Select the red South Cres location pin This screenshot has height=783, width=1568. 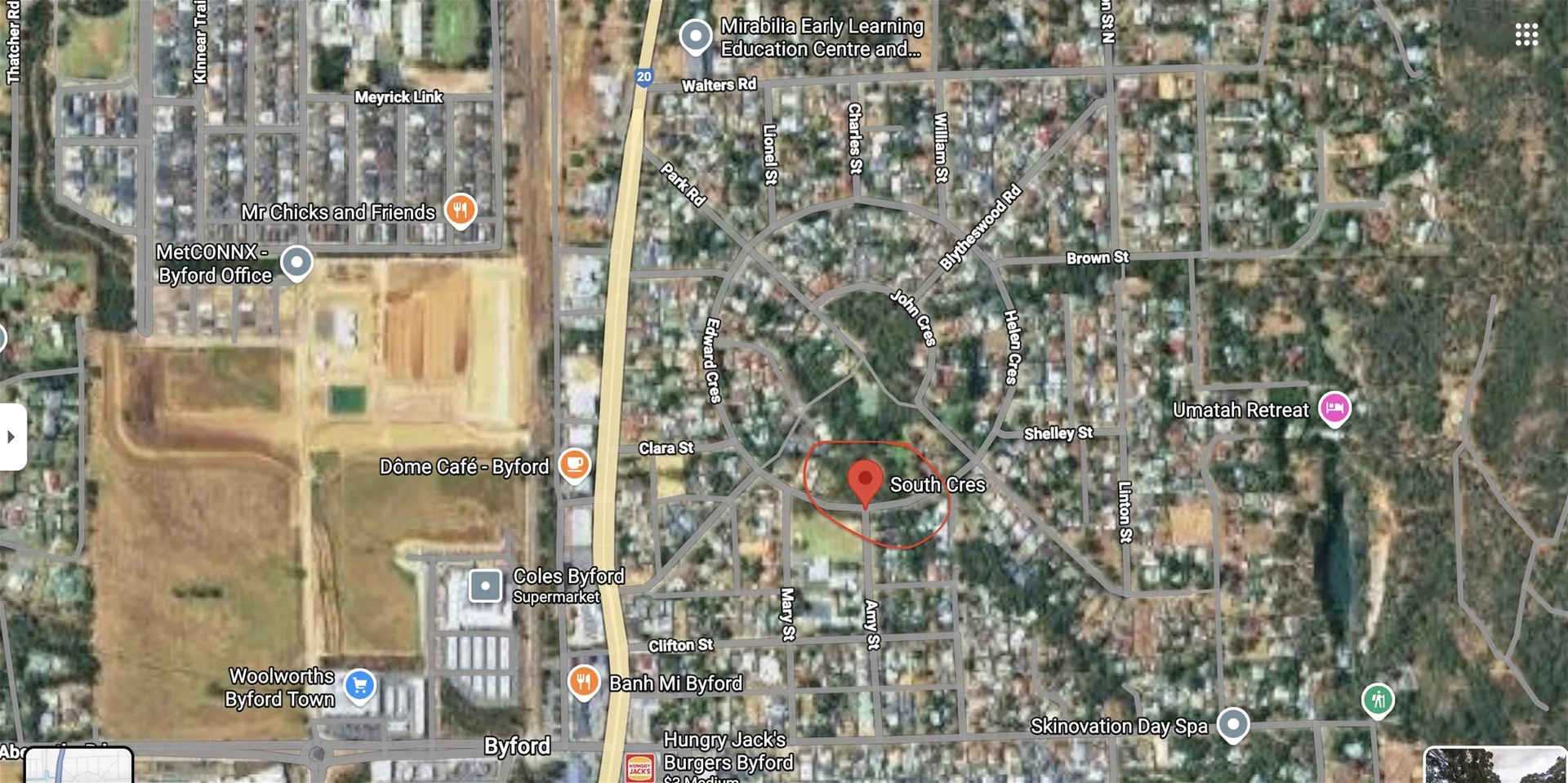(x=865, y=482)
